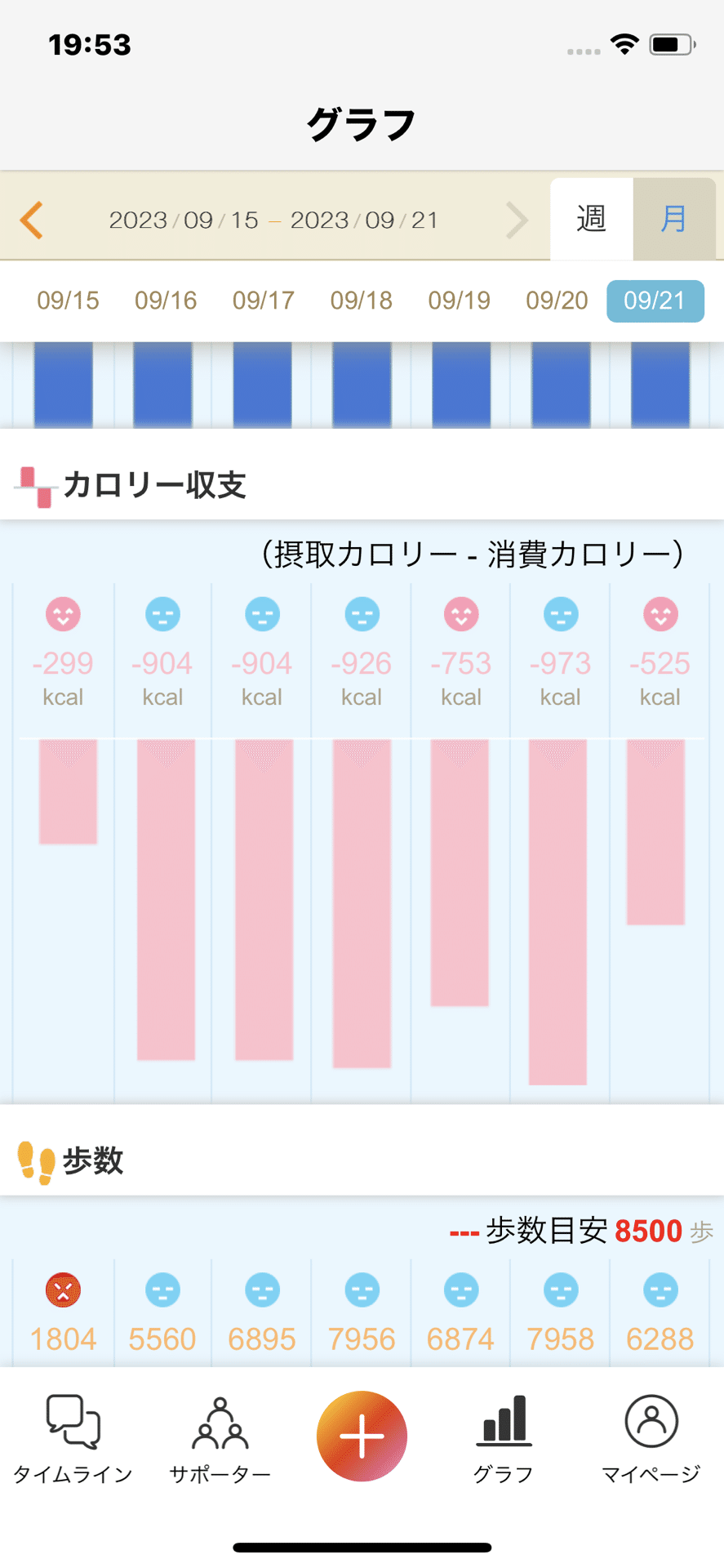Tap the orange plus add button
This screenshot has height=1568, width=724.
[362, 1436]
